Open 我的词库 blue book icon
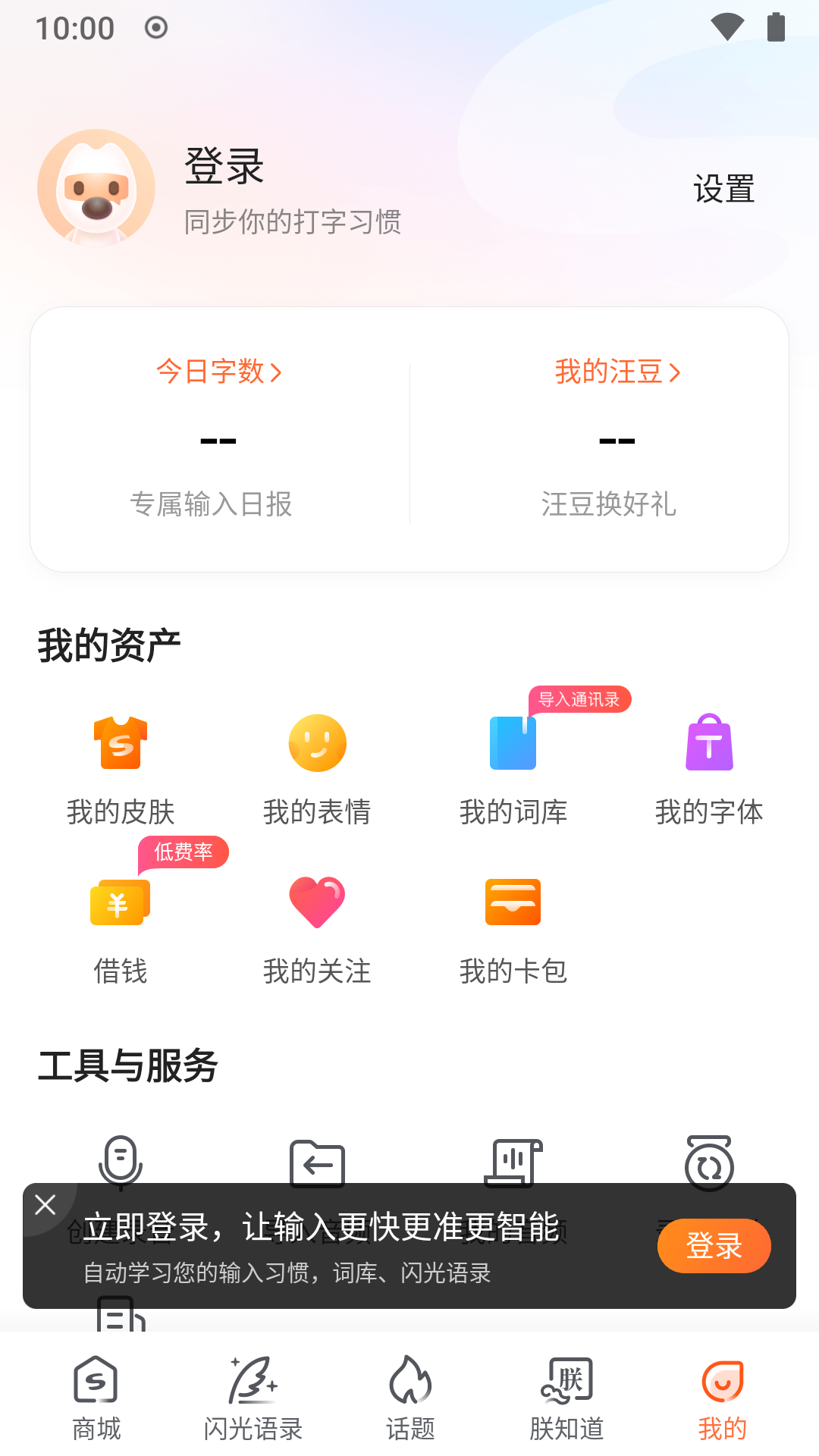Image resolution: width=819 pixels, height=1456 pixels. point(513,743)
